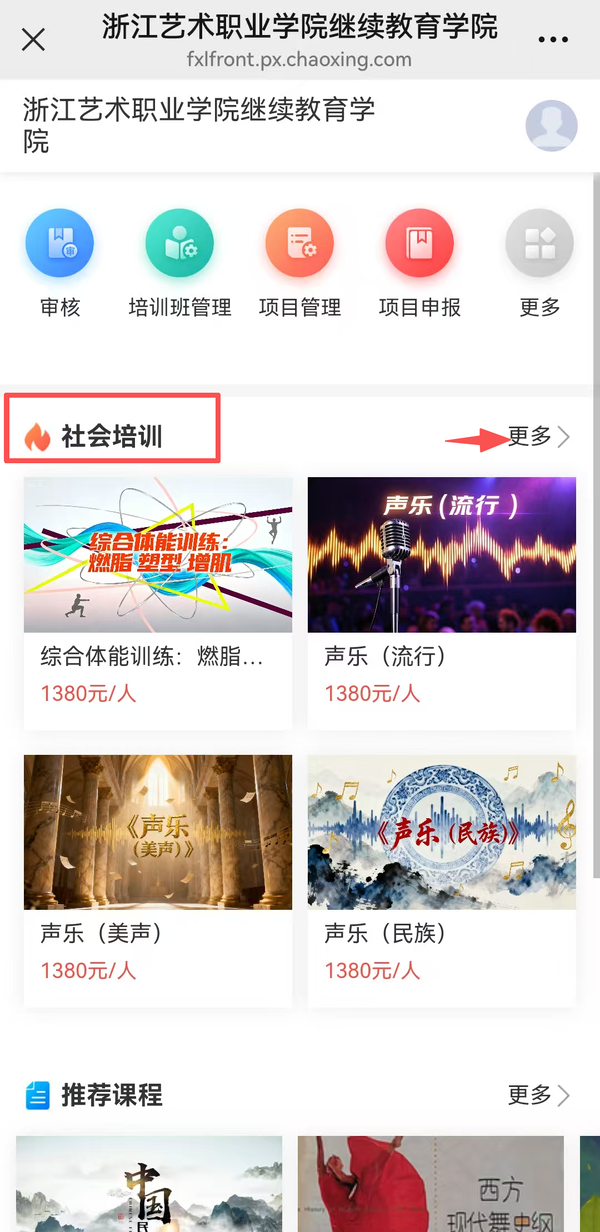Image resolution: width=600 pixels, height=1232 pixels.
Task: Open the user profile avatar
Action: (x=551, y=126)
